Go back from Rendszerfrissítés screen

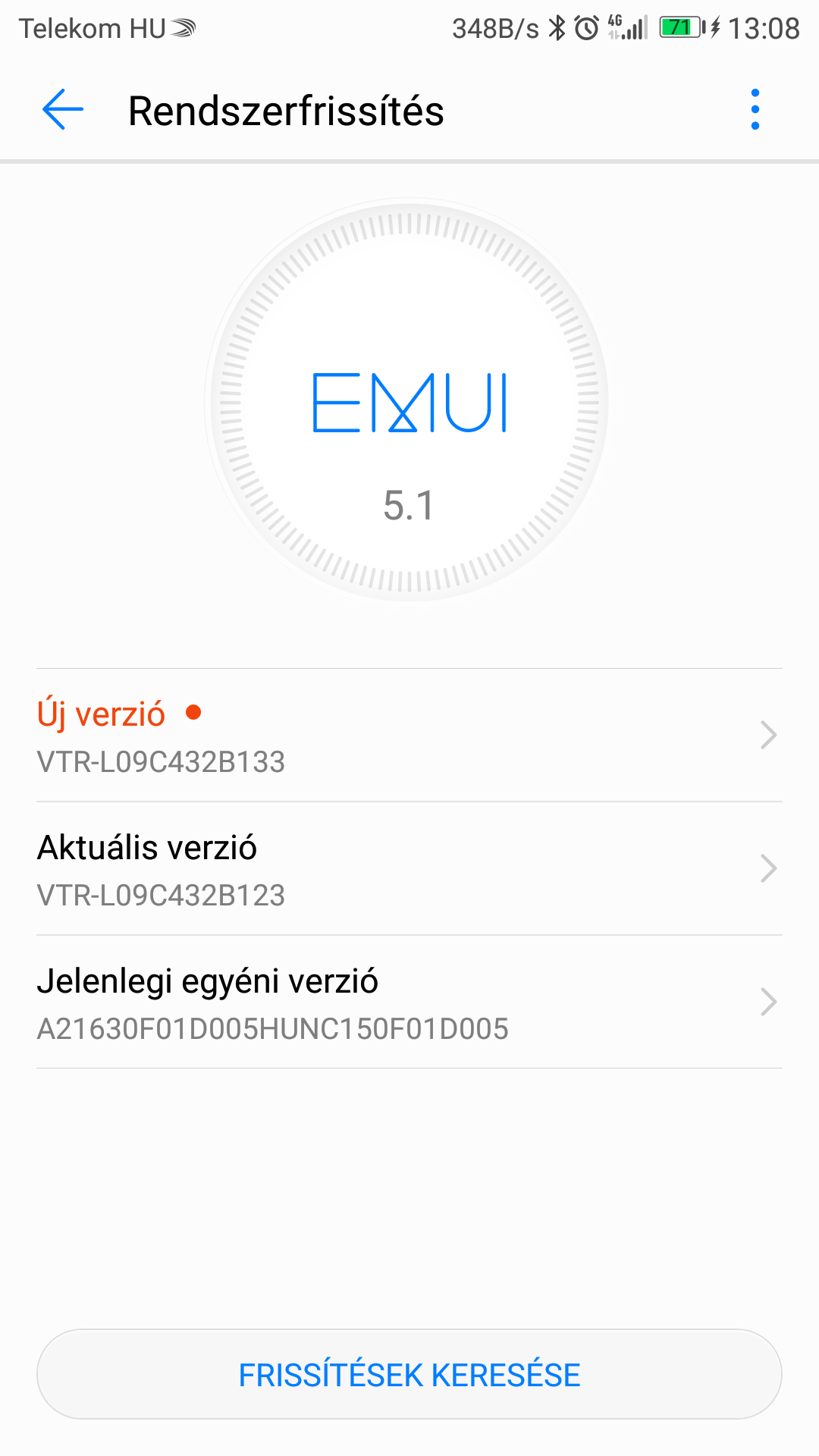(63, 110)
